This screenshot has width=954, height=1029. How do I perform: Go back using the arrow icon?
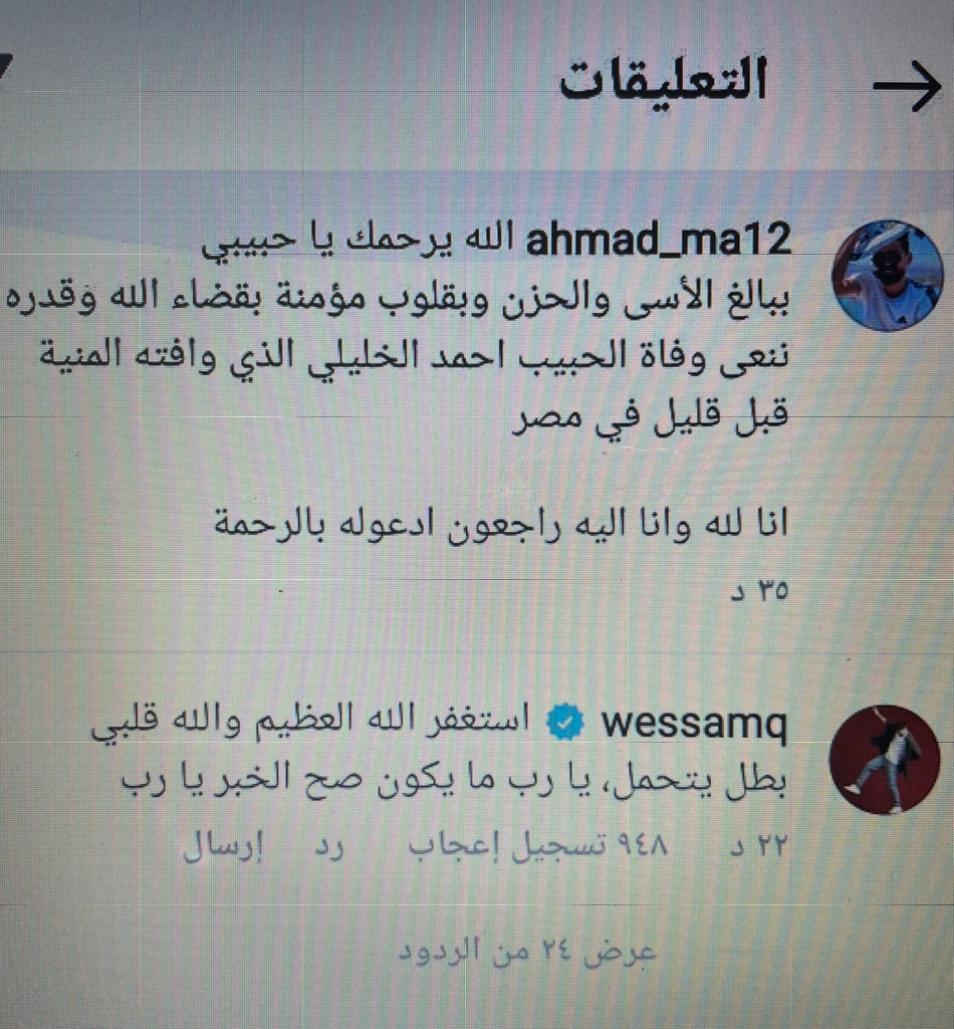[x=906, y=88]
